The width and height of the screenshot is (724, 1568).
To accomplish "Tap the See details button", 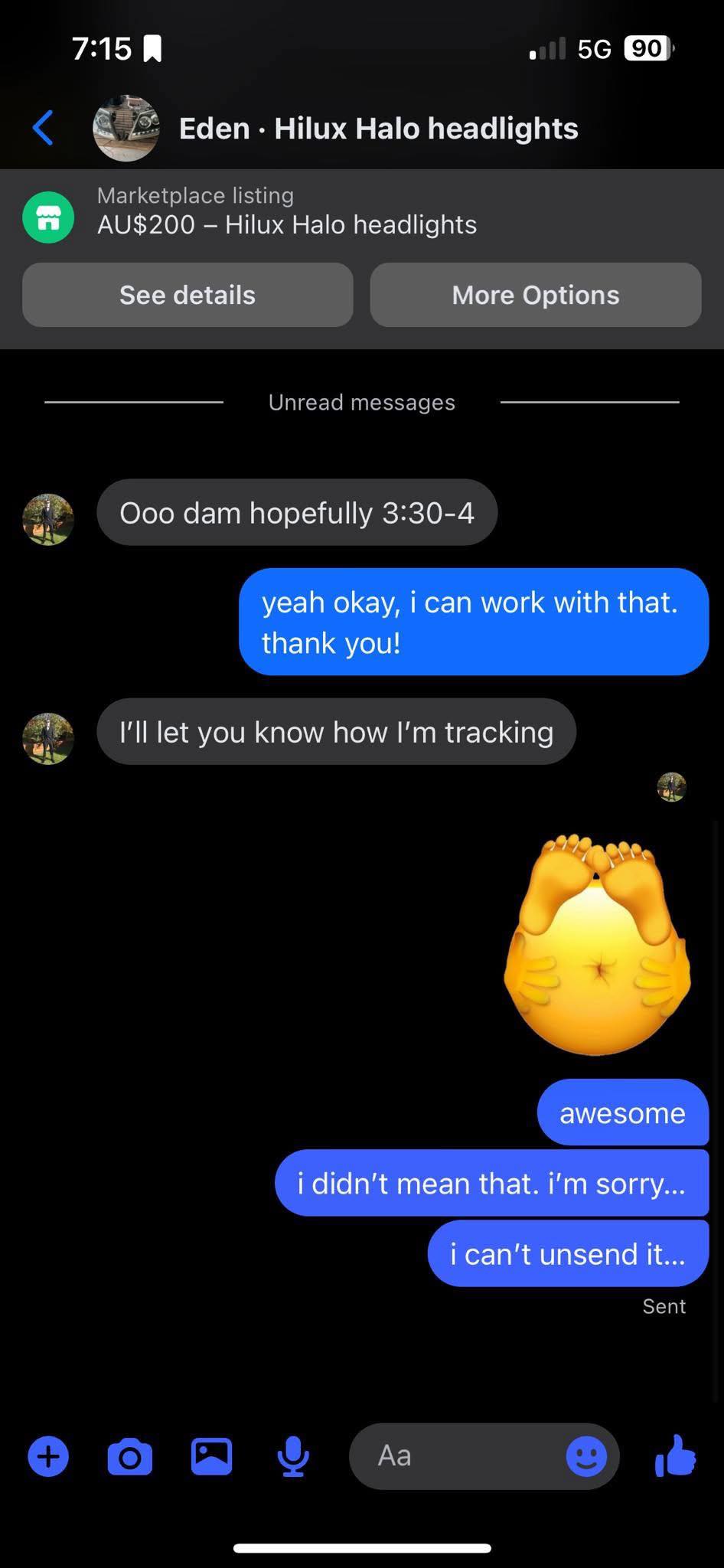I will coord(188,296).
